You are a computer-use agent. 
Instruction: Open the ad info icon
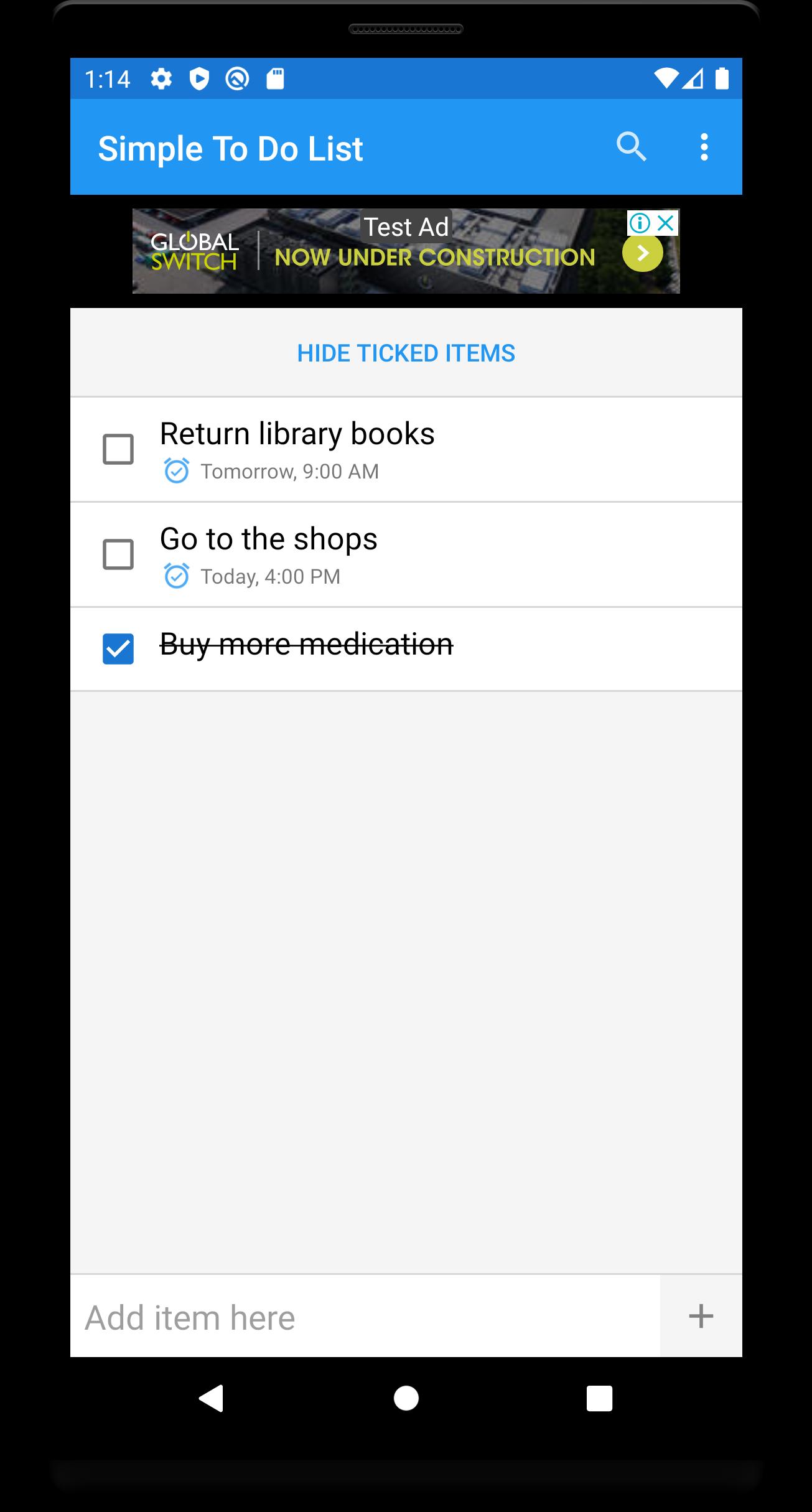(640, 222)
